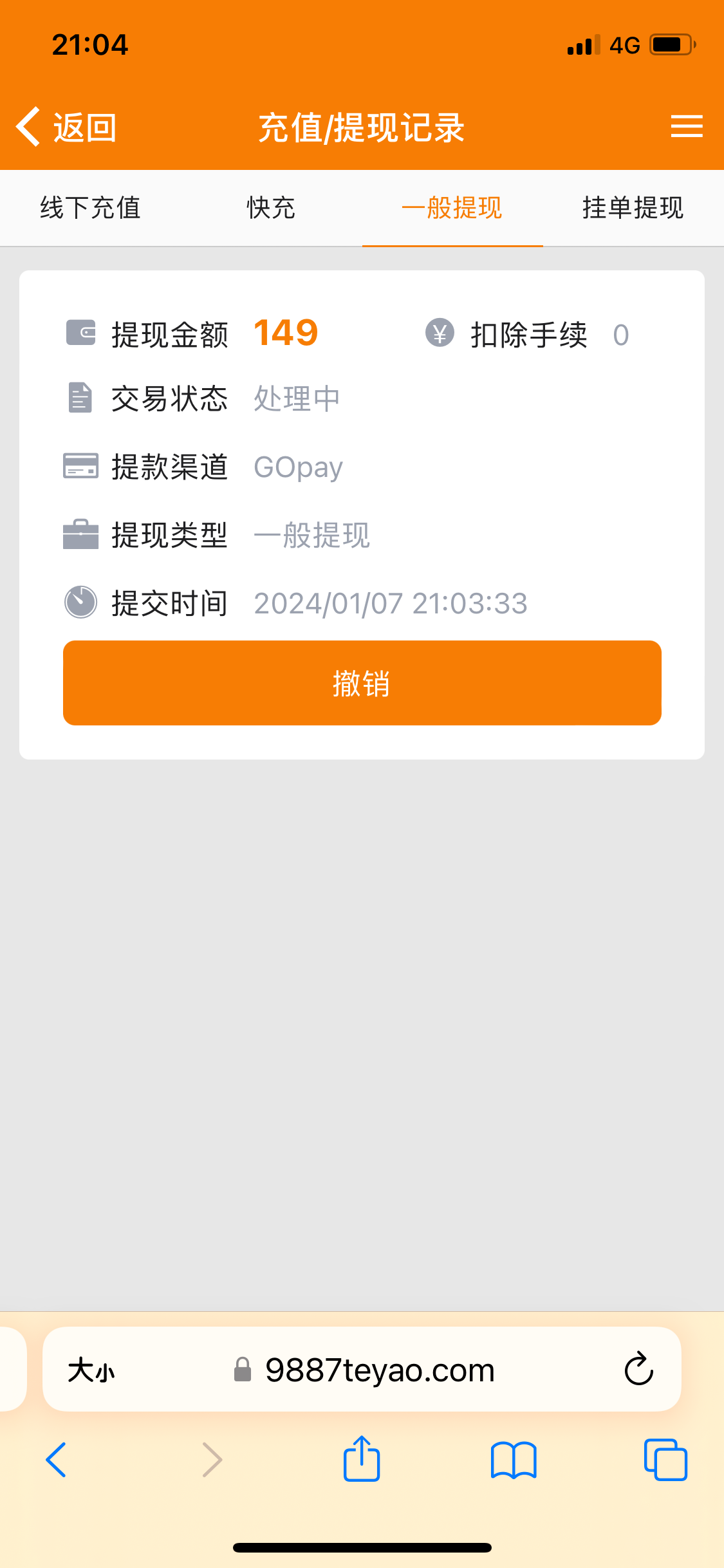Click the wallet icon beside 提现金额

point(80,332)
